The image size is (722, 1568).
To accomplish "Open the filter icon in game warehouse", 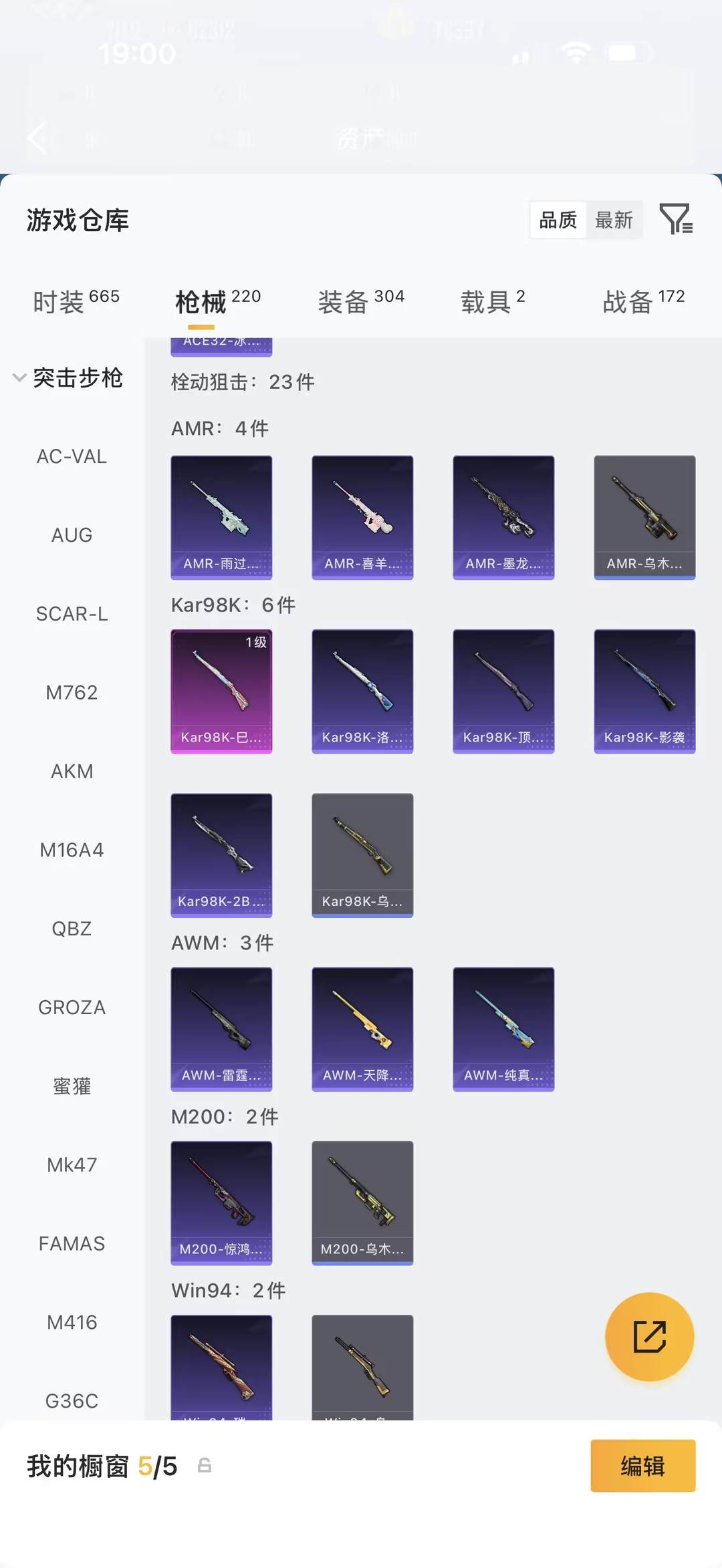I will [x=676, y=219].
